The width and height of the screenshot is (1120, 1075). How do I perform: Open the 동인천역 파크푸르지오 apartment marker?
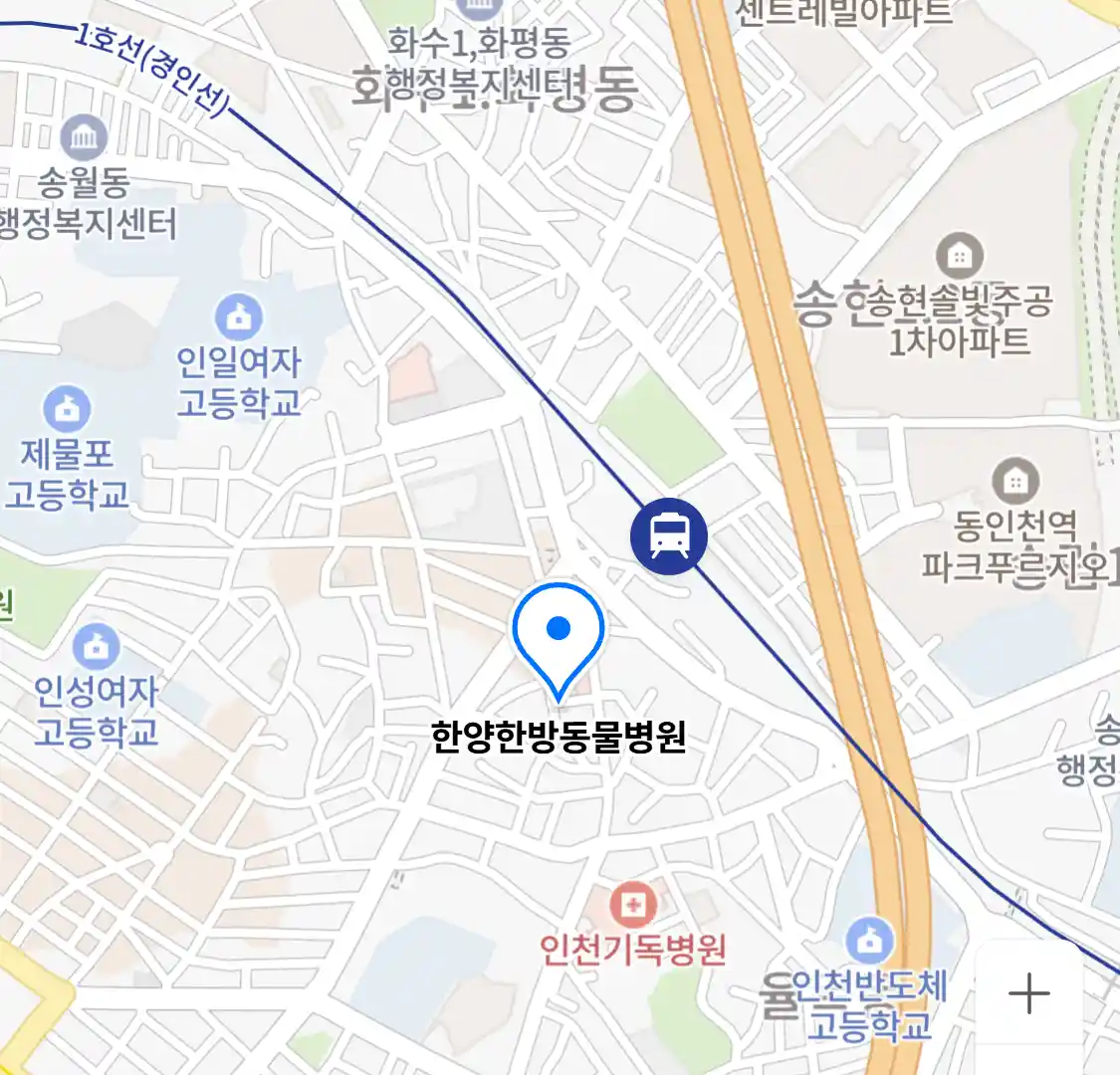1014,483
